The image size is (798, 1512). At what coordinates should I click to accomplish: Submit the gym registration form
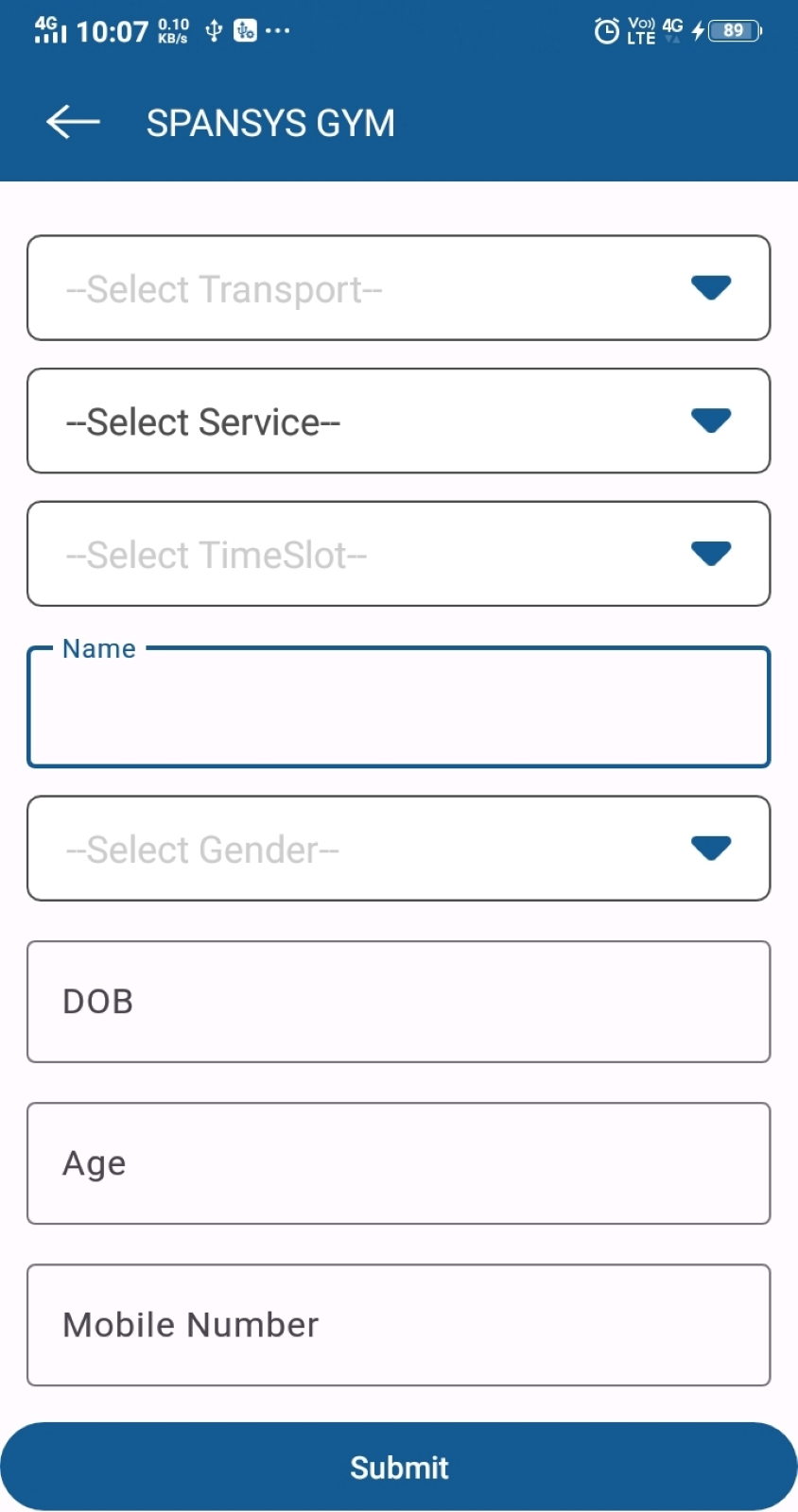click(399, 1467)
